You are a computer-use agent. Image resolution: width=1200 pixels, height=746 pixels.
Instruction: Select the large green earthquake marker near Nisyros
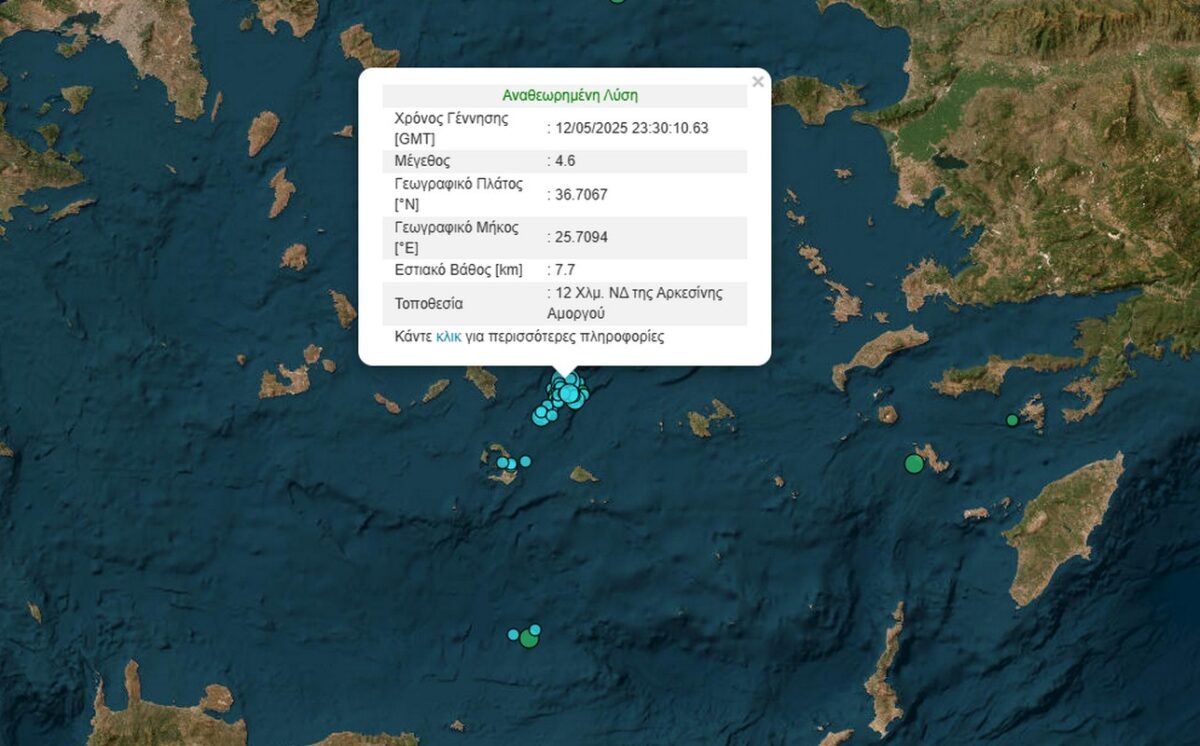pos(913,463)
